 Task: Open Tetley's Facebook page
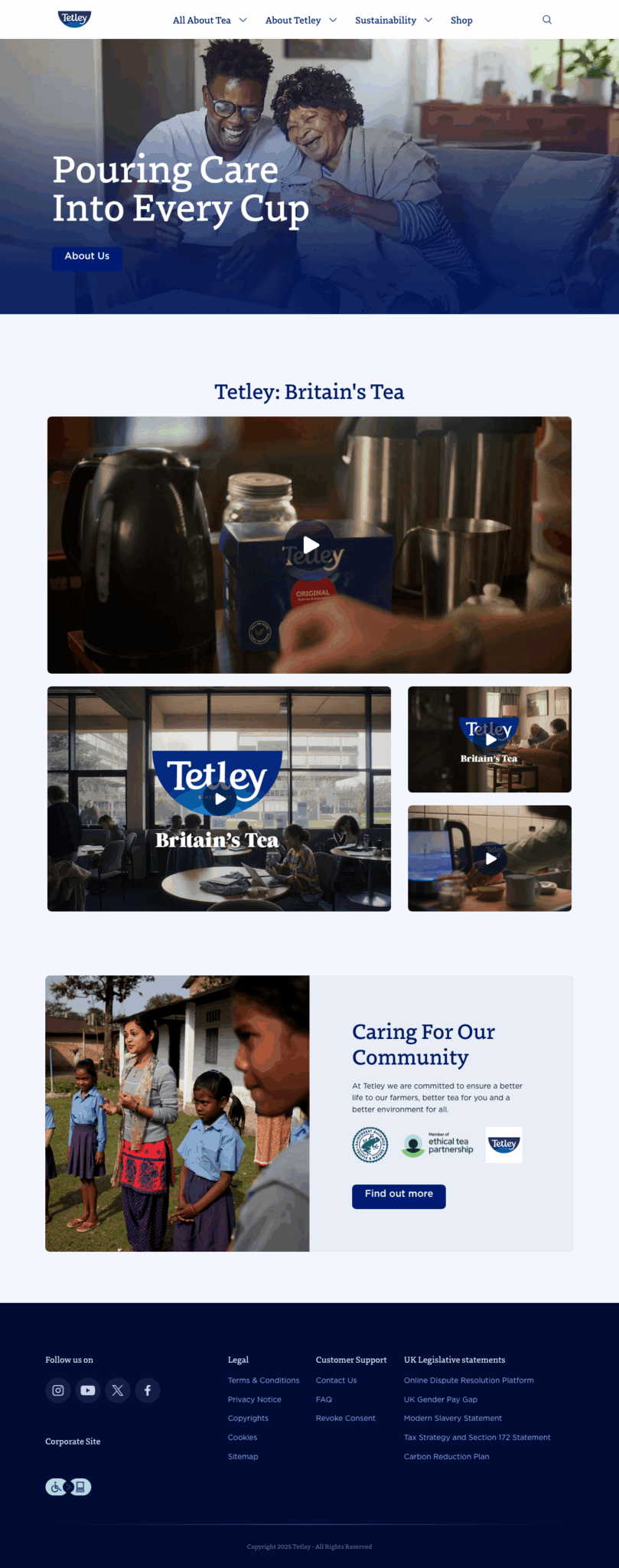(148, 1390)
